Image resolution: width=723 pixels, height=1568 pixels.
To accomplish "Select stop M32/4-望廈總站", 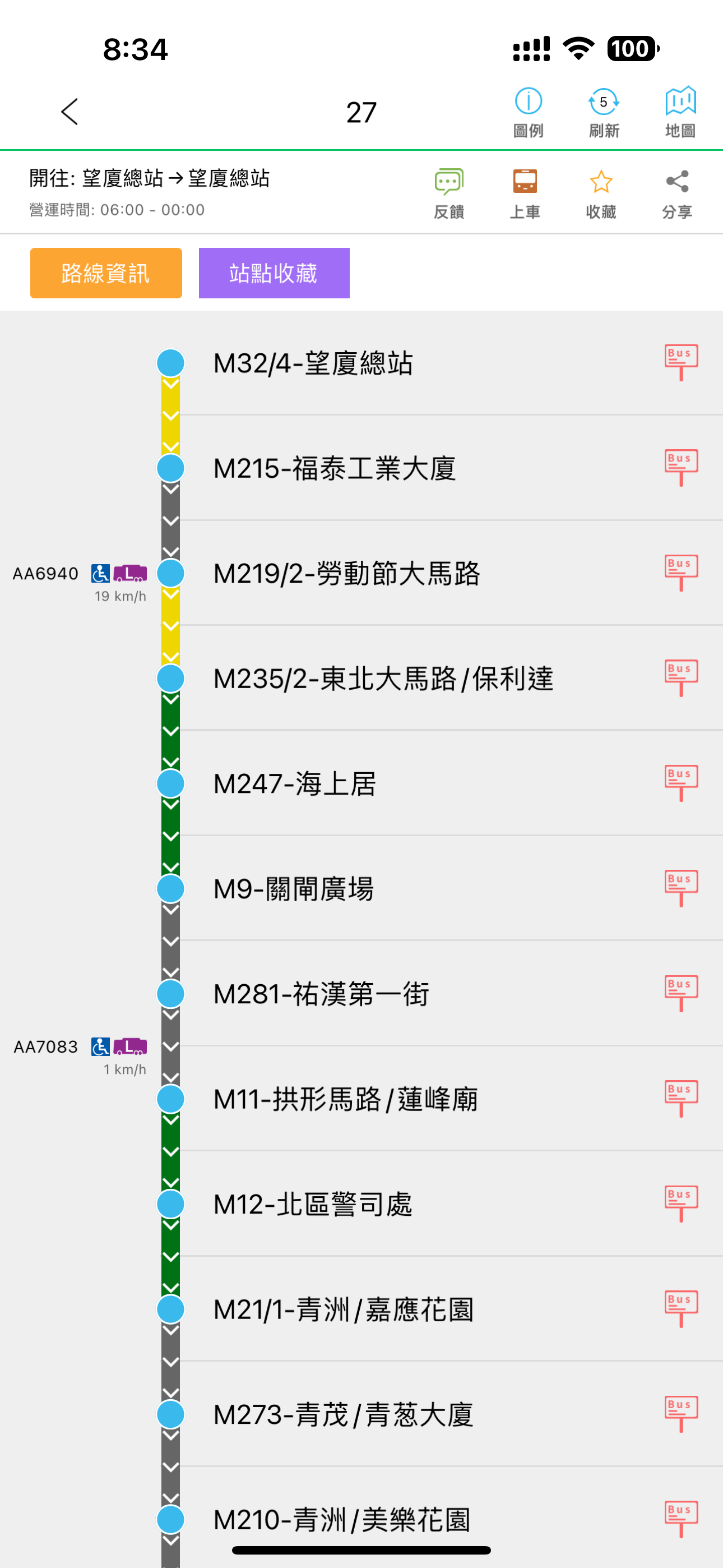I will pyautogui.click(x=313, y=363).
